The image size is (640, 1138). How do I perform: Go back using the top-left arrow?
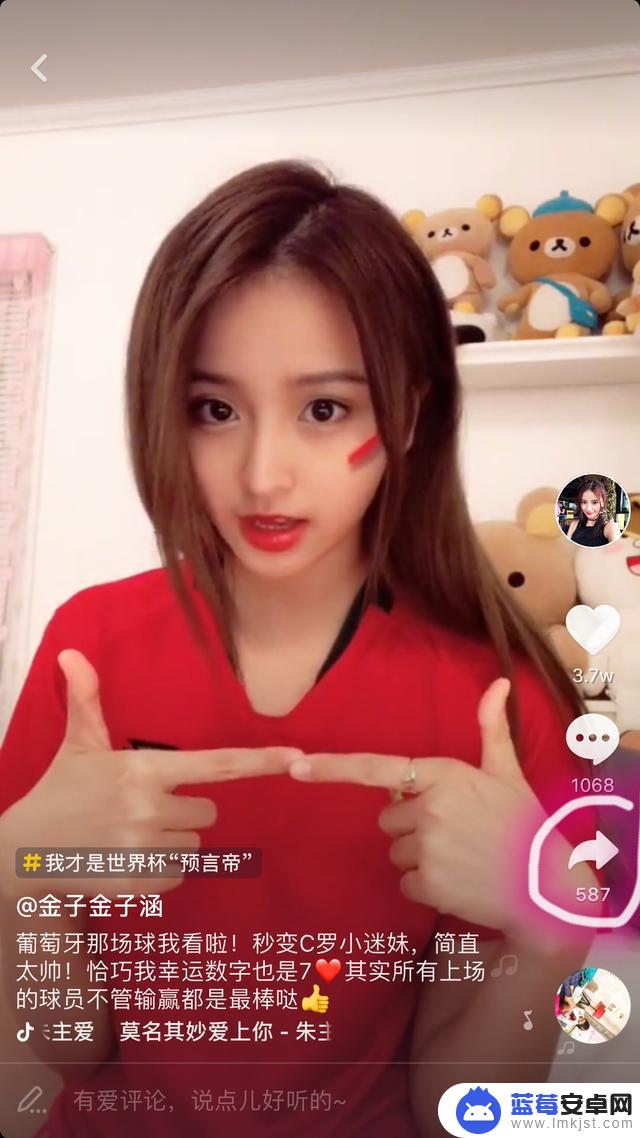[39, 68]
